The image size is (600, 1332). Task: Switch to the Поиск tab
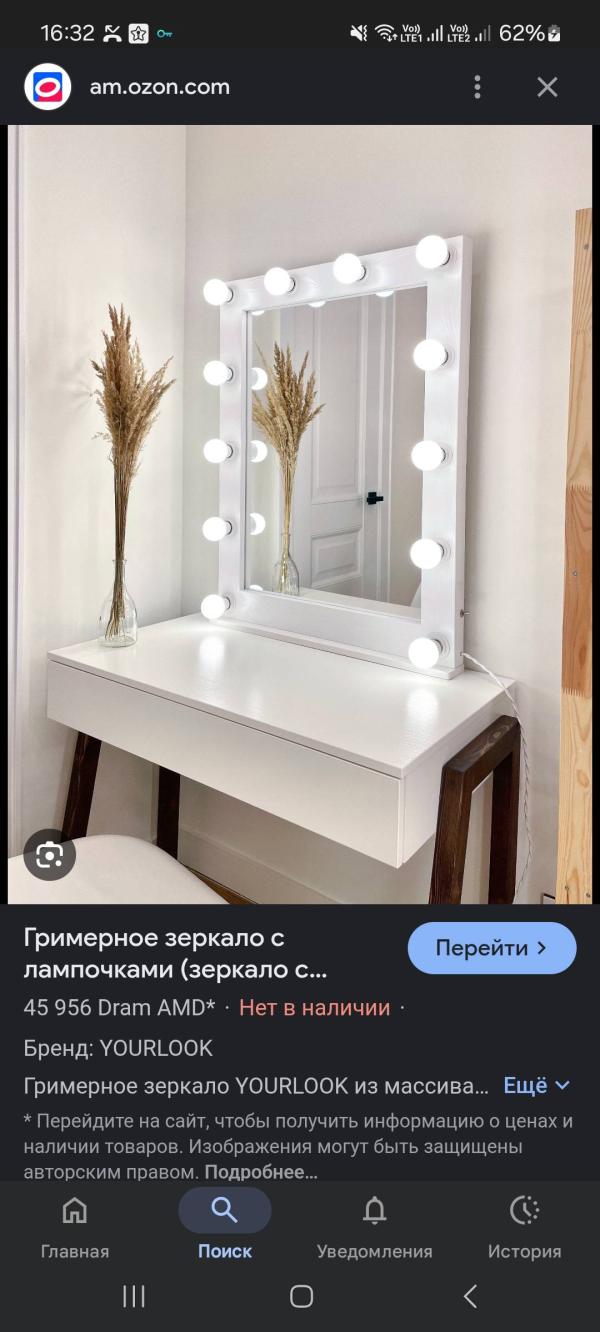[225, 1228]
